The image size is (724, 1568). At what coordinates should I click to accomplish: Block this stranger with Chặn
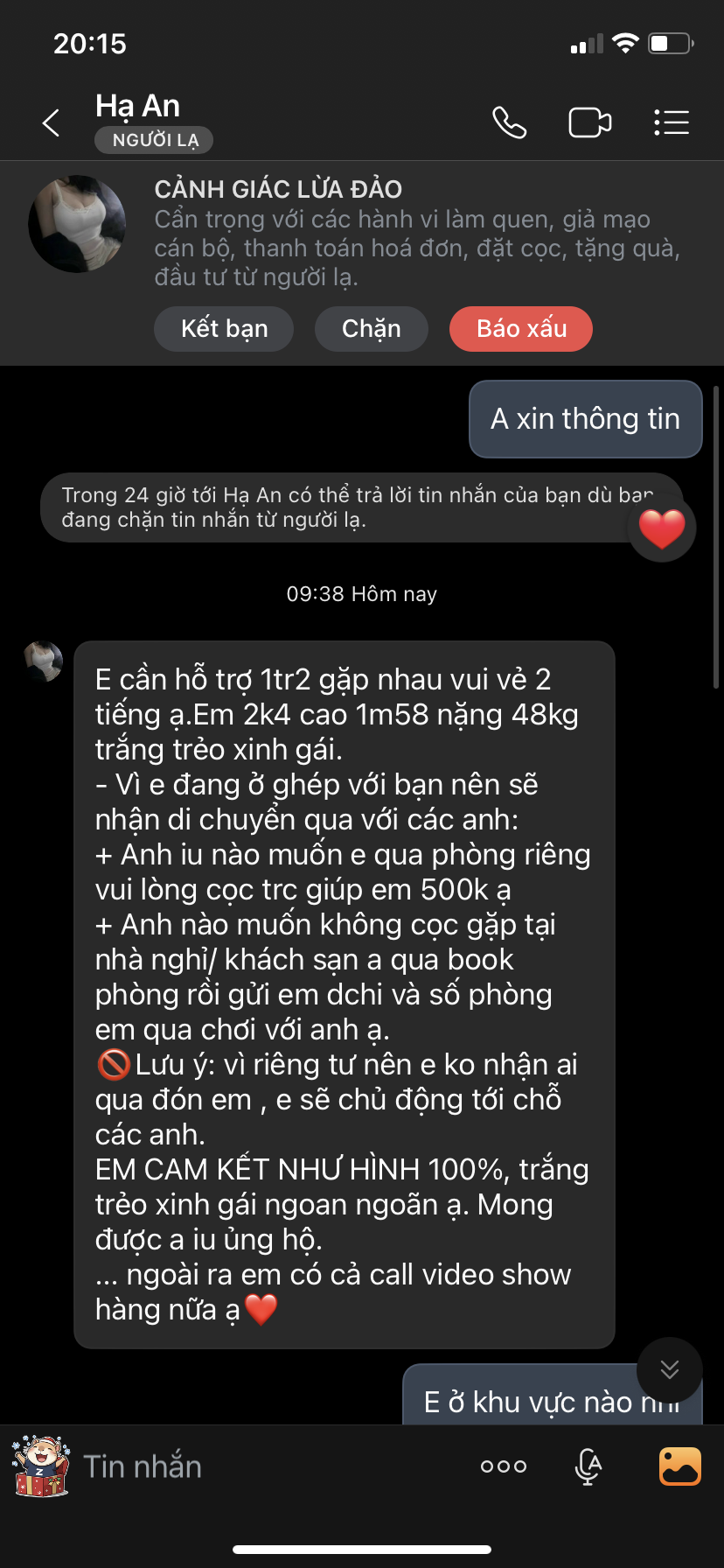[x=372, y=329]
